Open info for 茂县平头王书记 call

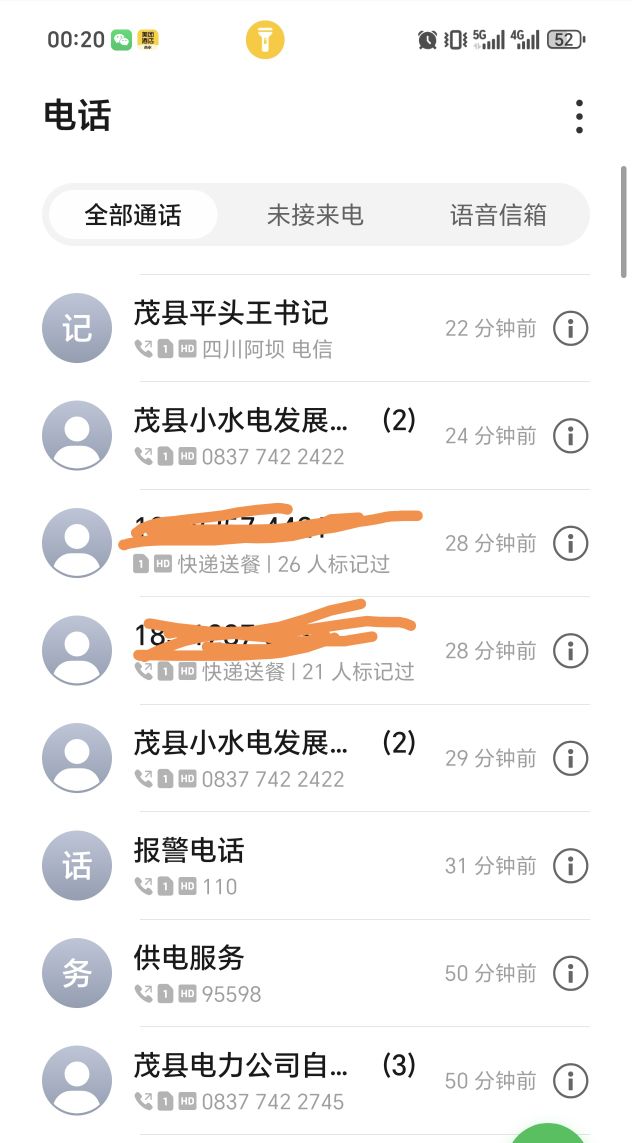(570, 328)
